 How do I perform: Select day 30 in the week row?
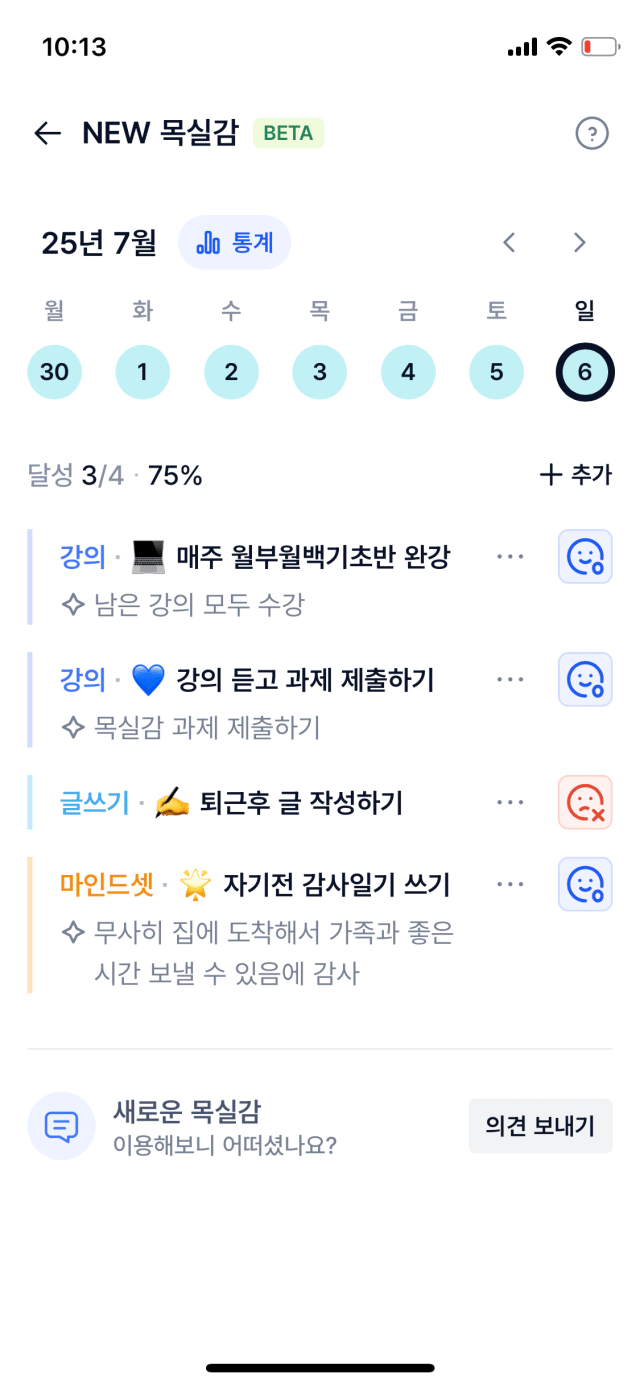(54, 372)
